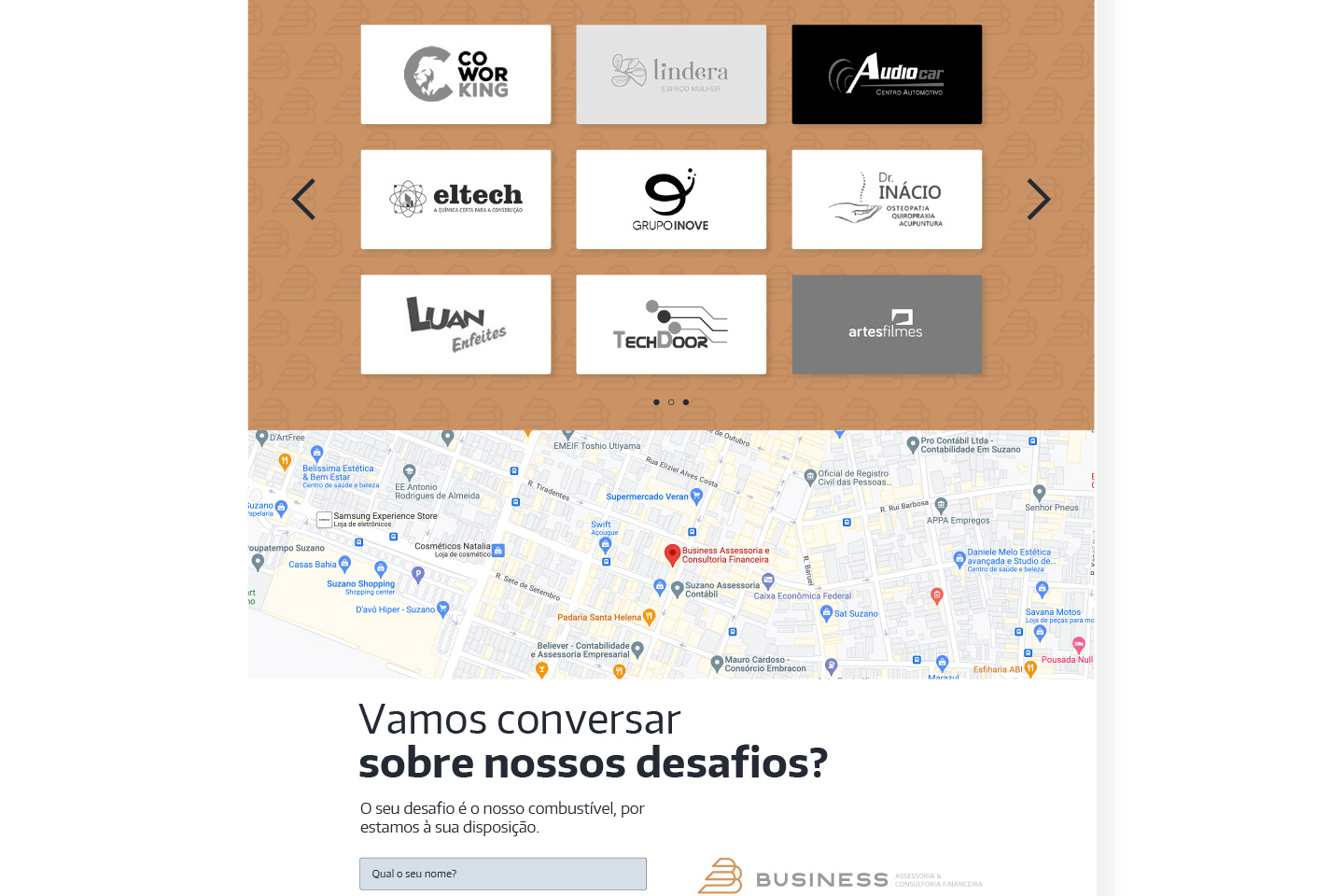Open the artesfilmes client card
Image resolution: width=1344 pixels, height=896 pixels.
(x=887, y=325)
